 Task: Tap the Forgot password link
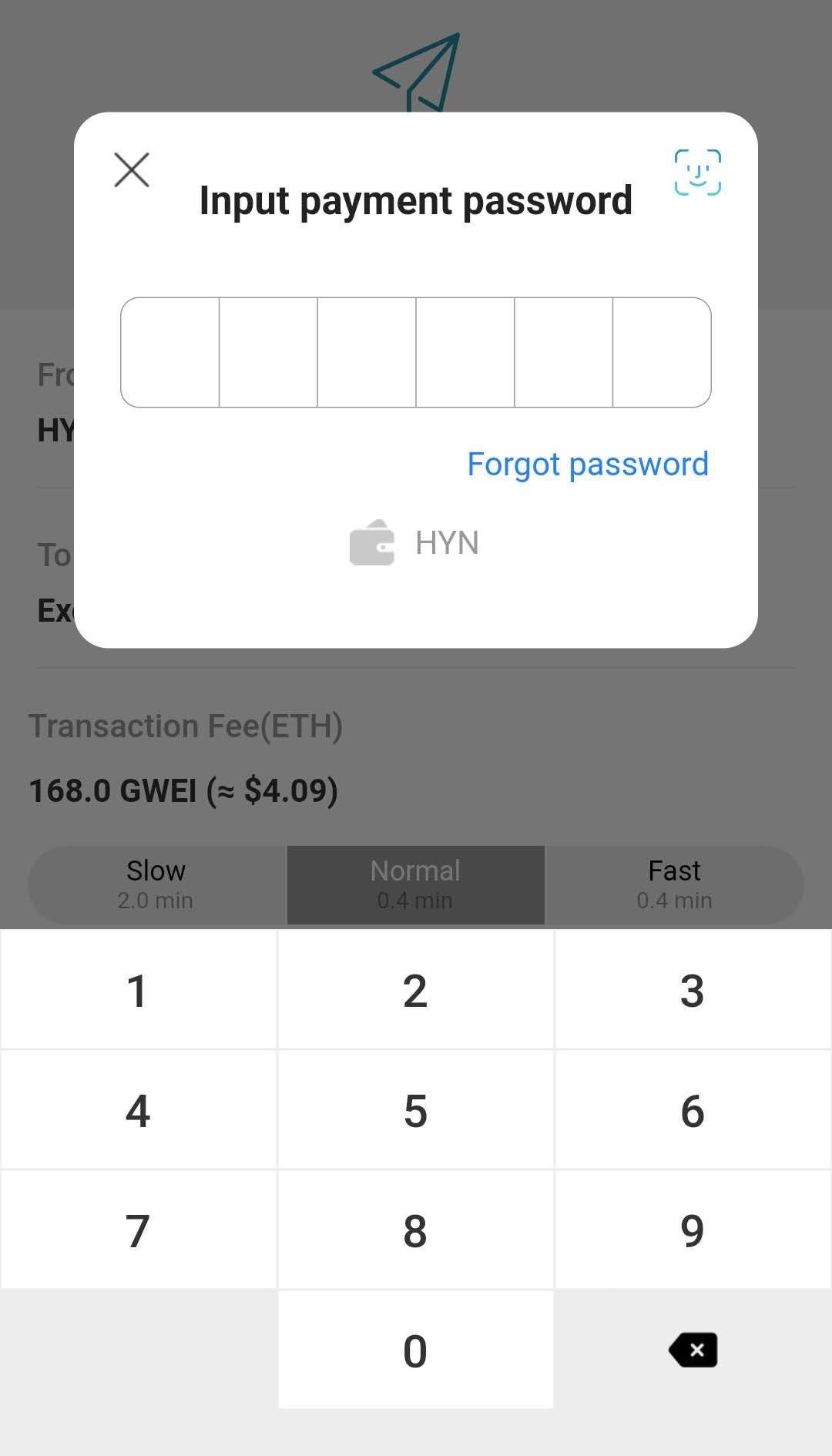pos(588,464)
